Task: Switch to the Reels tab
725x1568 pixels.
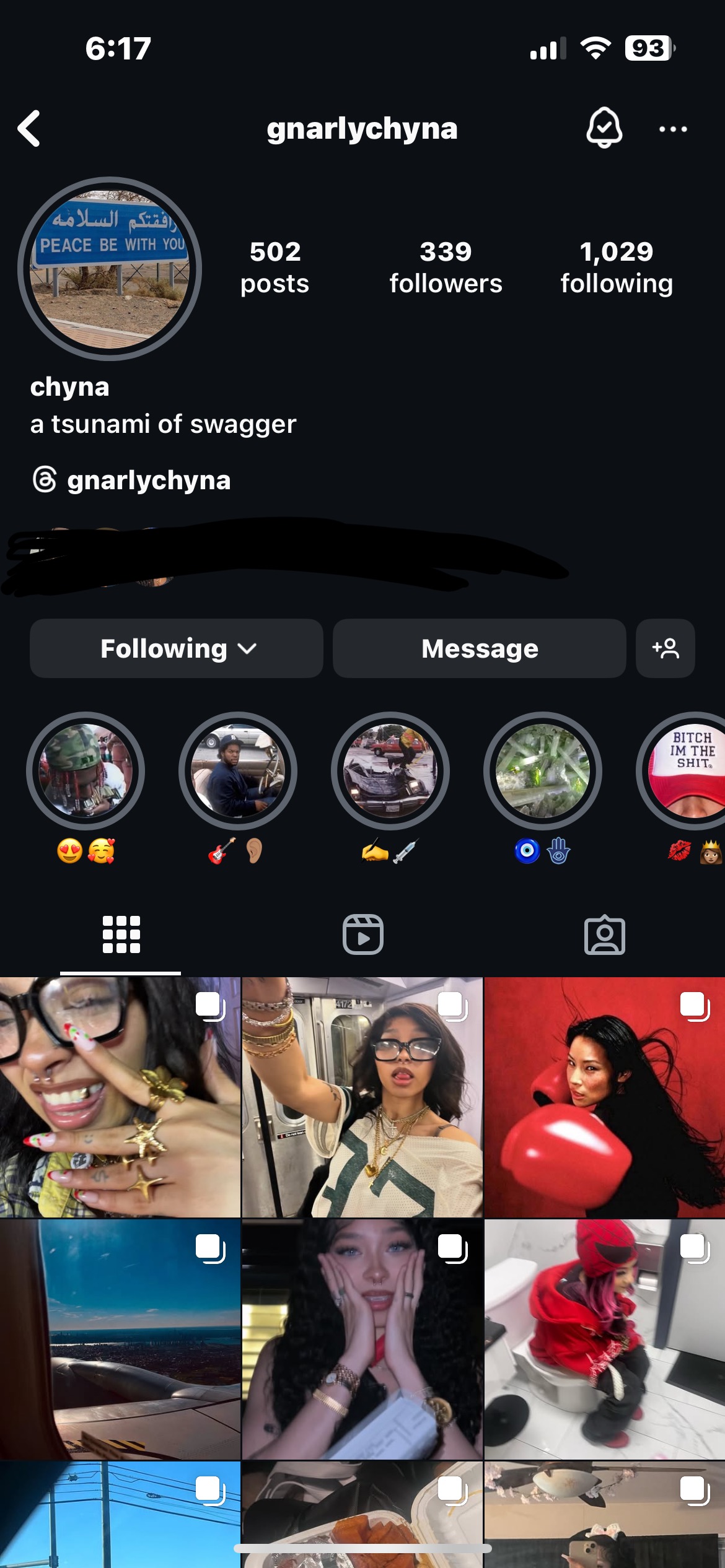Action: (x=362, y=934)
